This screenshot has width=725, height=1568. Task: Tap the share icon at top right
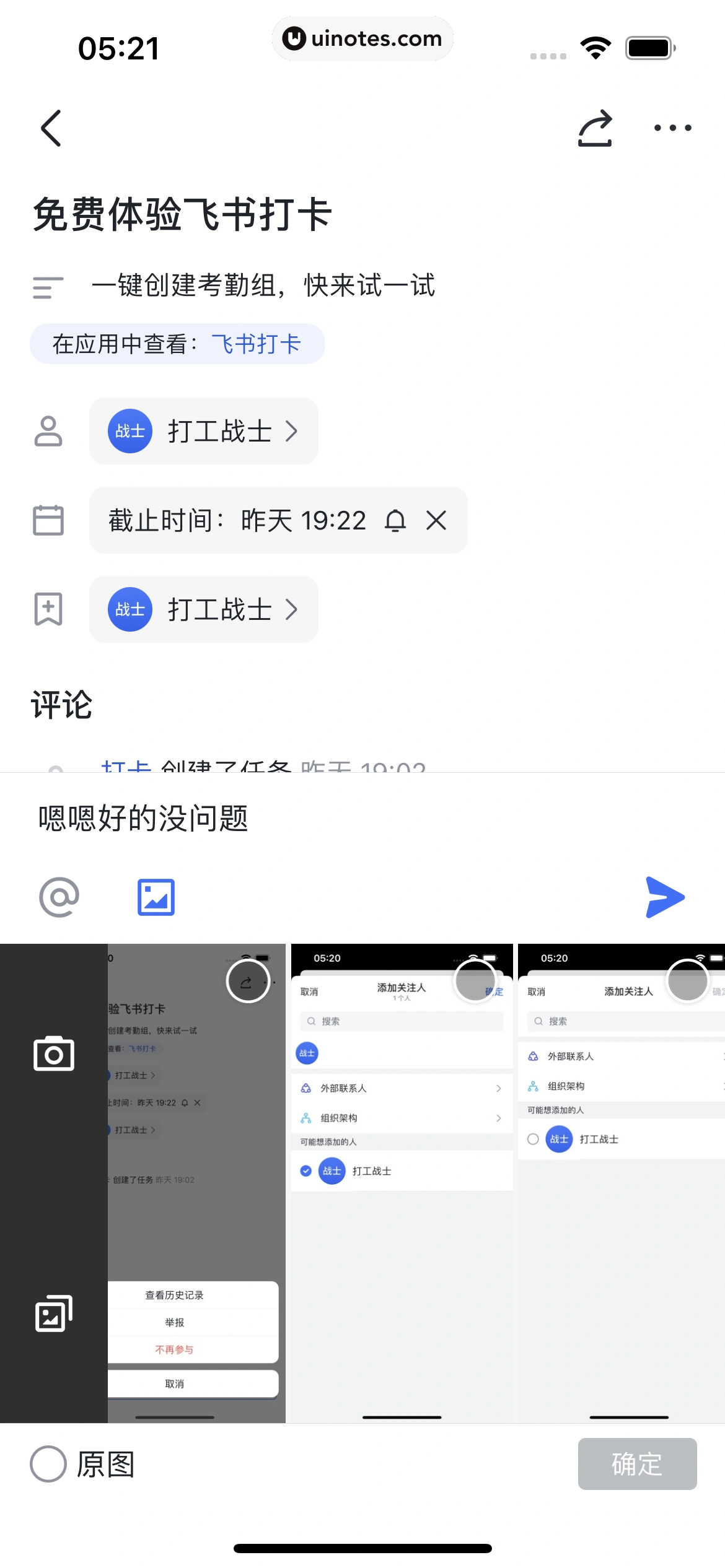point(594,127)
